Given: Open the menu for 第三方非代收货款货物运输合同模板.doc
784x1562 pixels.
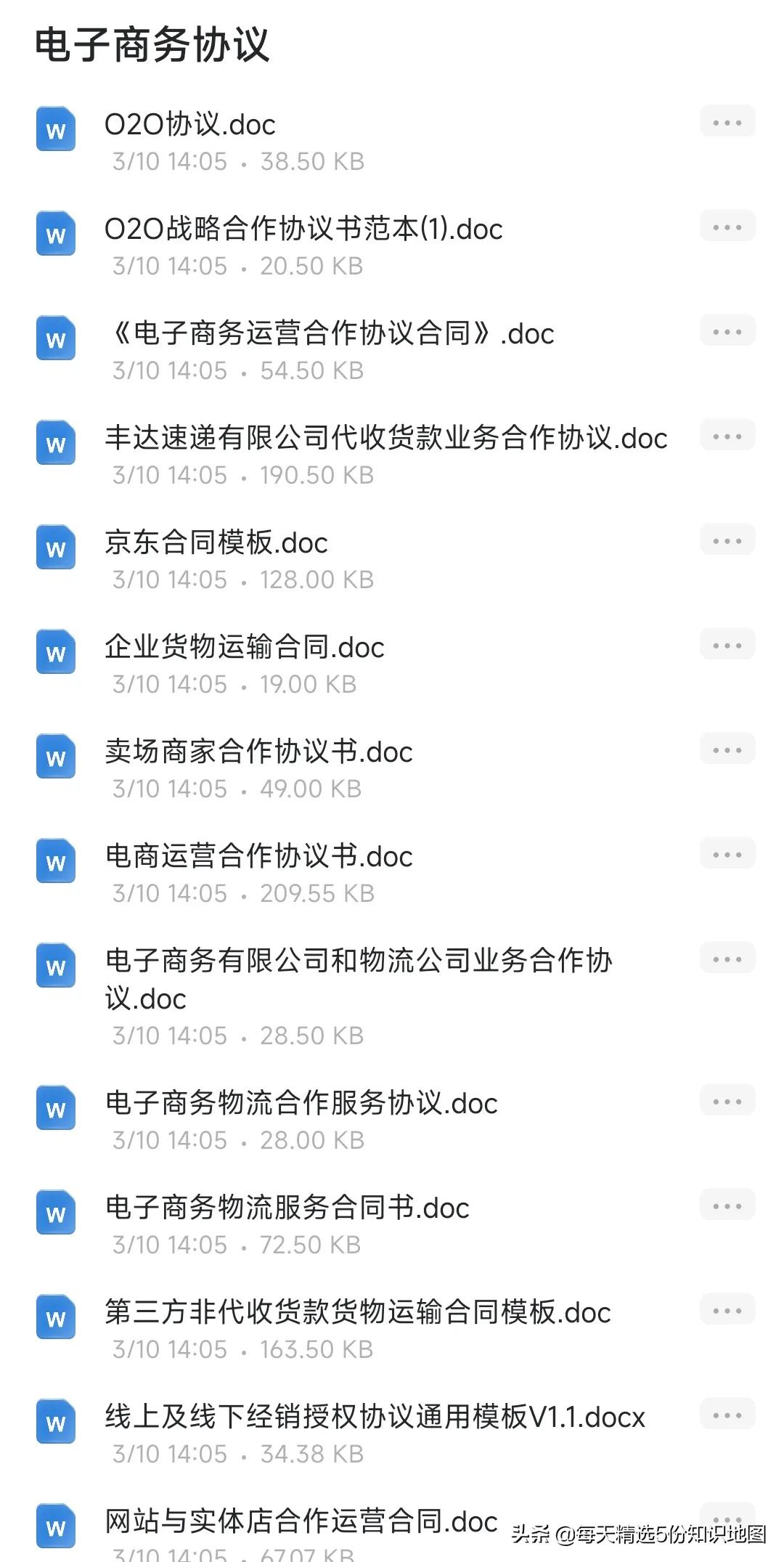Looking at the screenshot, I should click(727, 1310).
